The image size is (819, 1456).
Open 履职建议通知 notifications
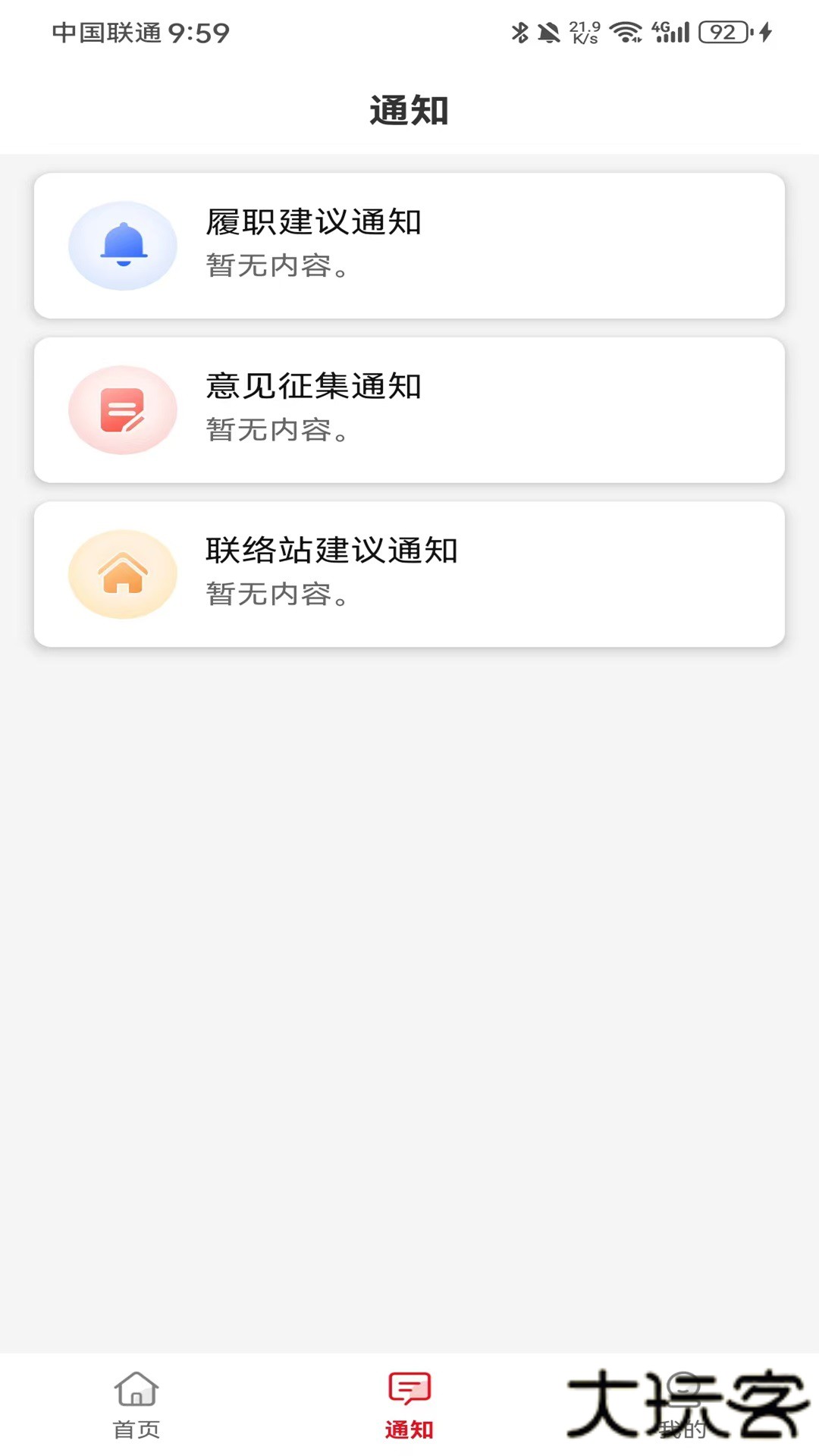coord(313,222)
